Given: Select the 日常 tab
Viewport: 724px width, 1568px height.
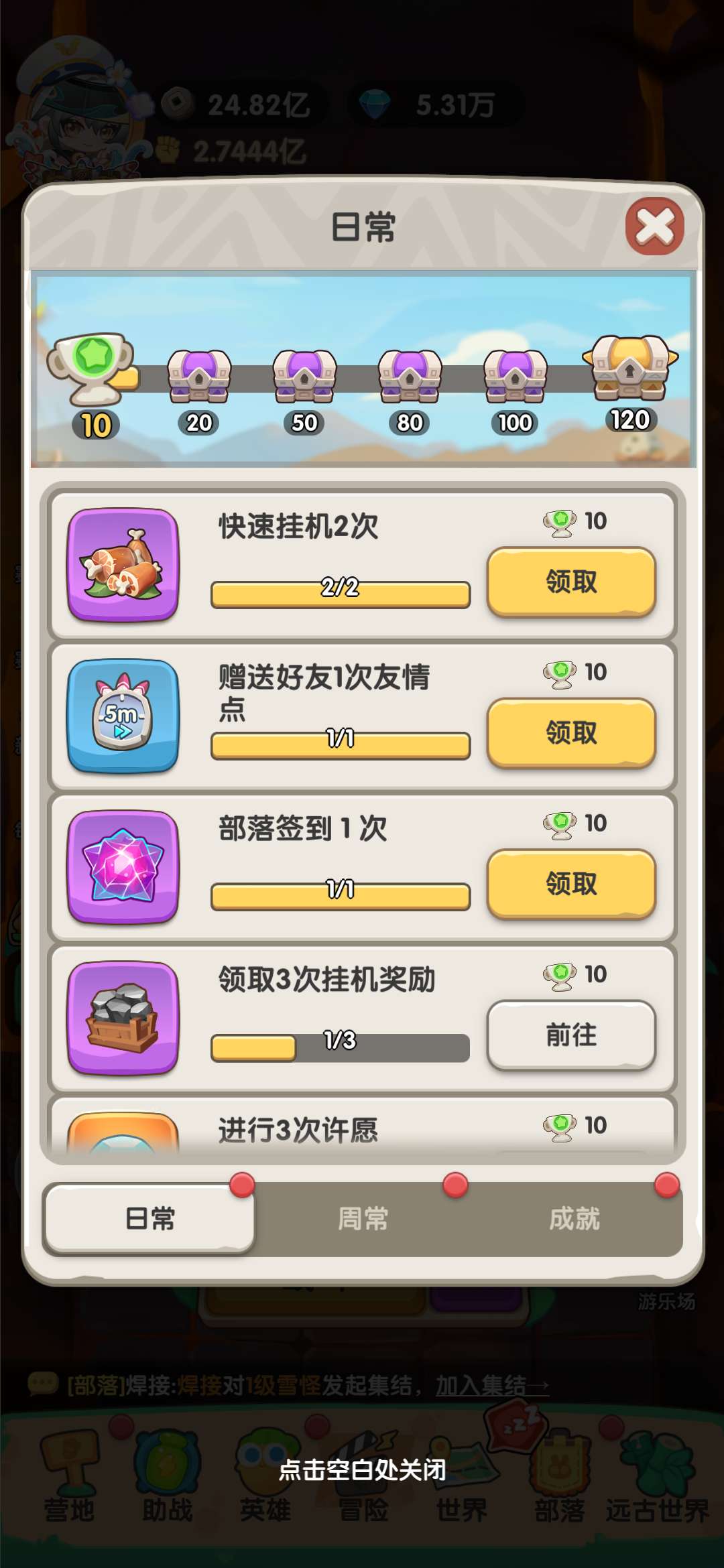Looking at the screenshot, I should [x=149, y=1218].
